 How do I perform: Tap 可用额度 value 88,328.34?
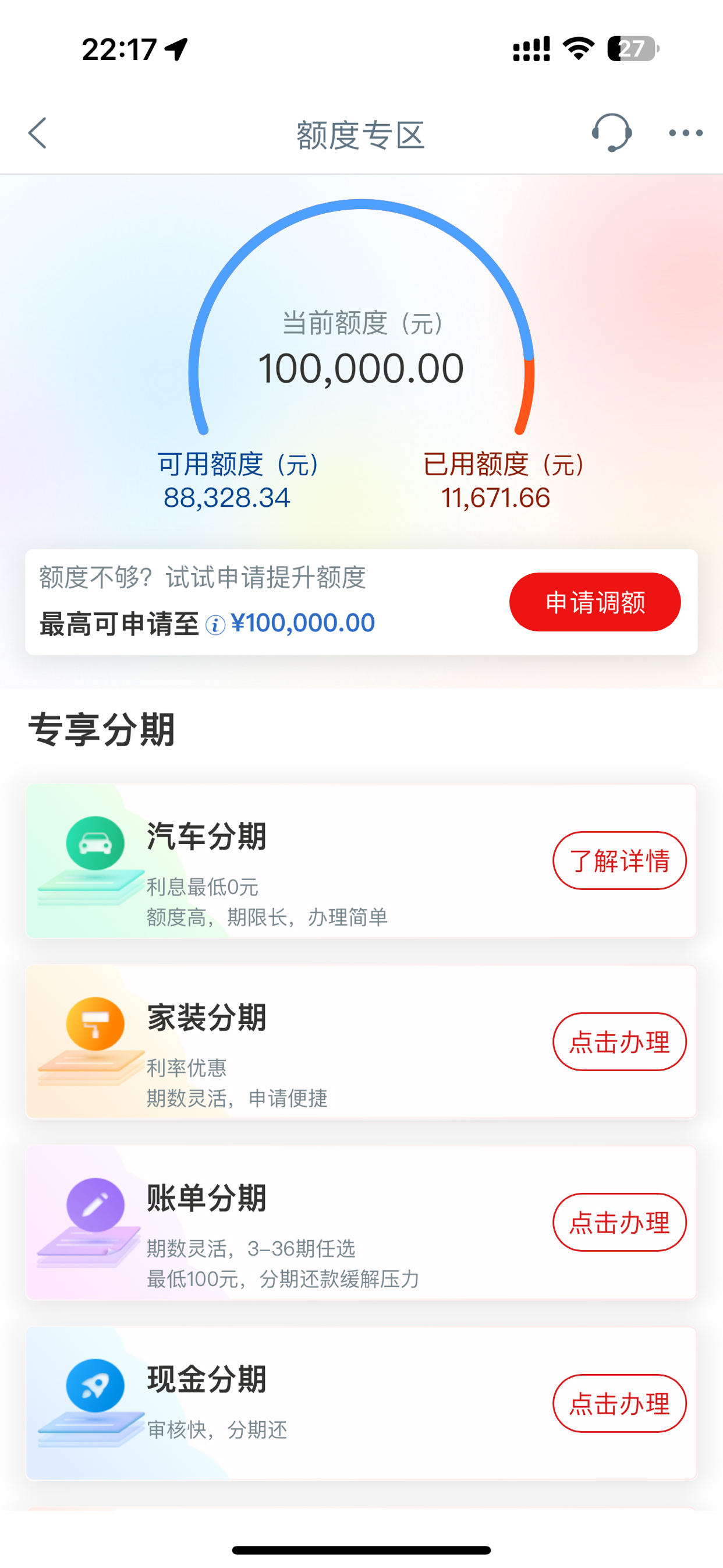point(227,498)
